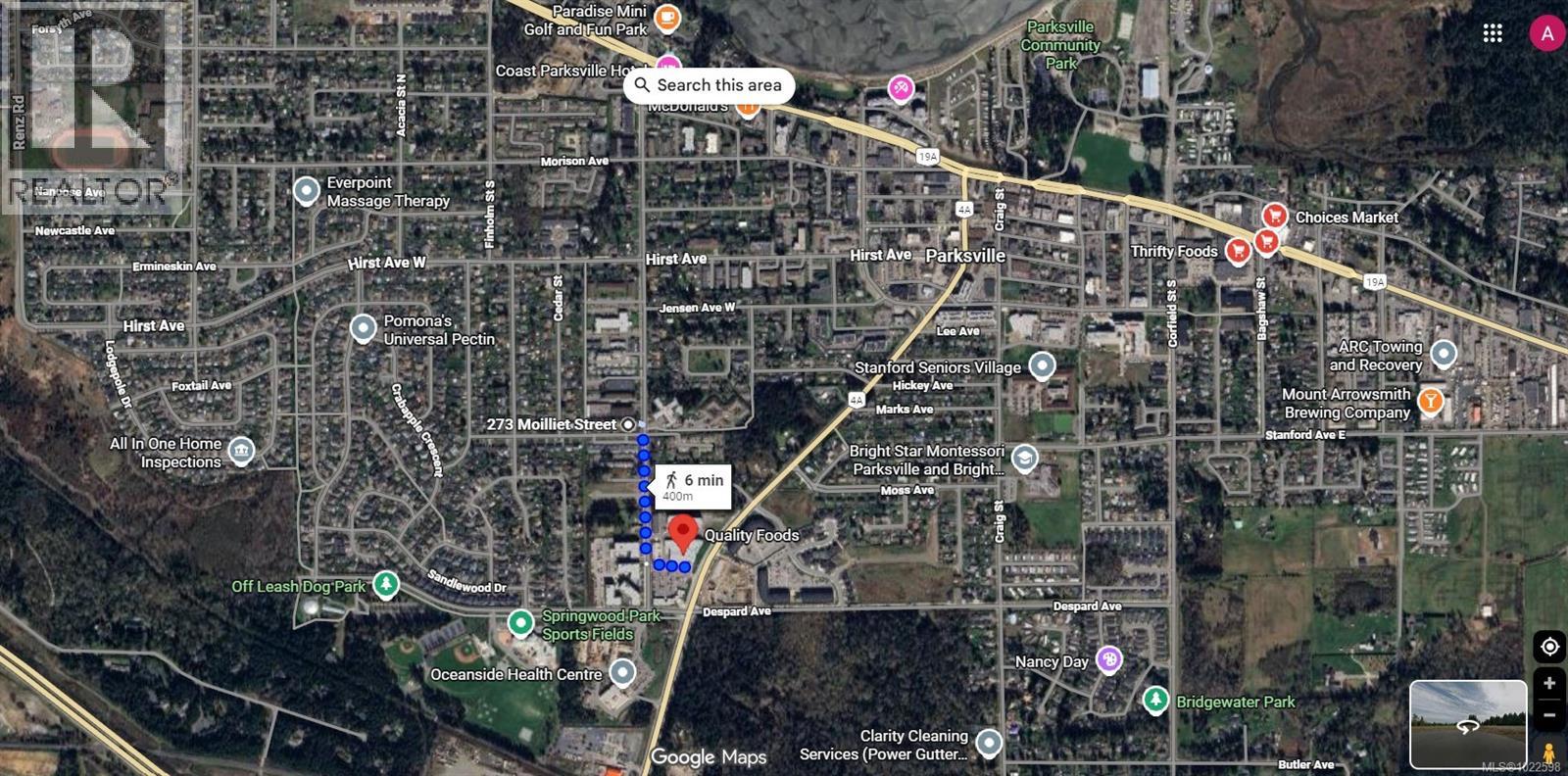Open the Street View thumbnail
Image resolution: width=1568 pixels, height=776 pixels.
pyautogui.click(x=1467, y=724)
